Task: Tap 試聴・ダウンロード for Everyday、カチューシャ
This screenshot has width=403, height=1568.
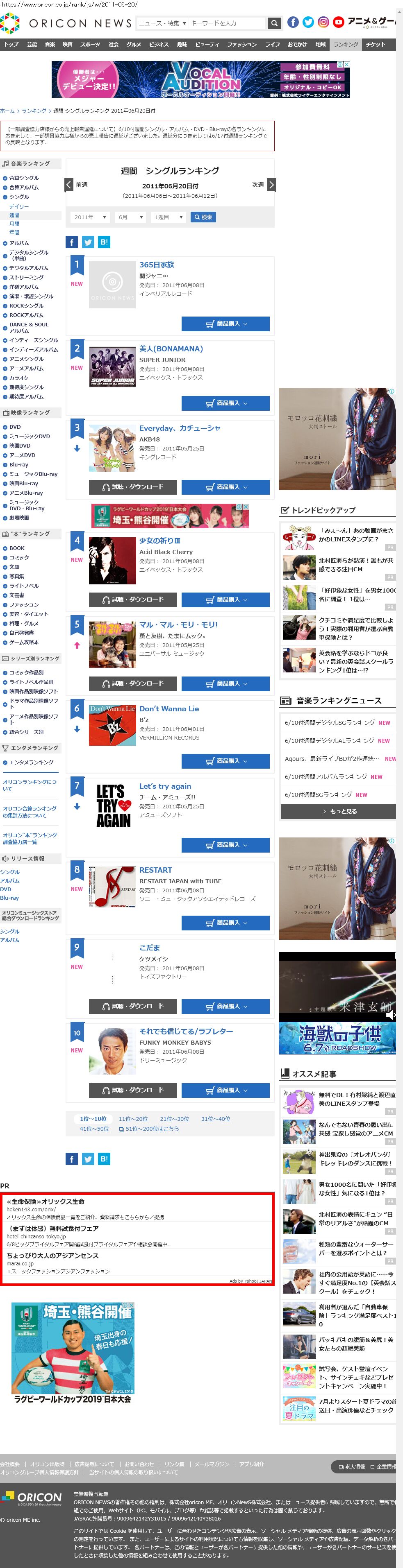Action: (x=133, y=487)
